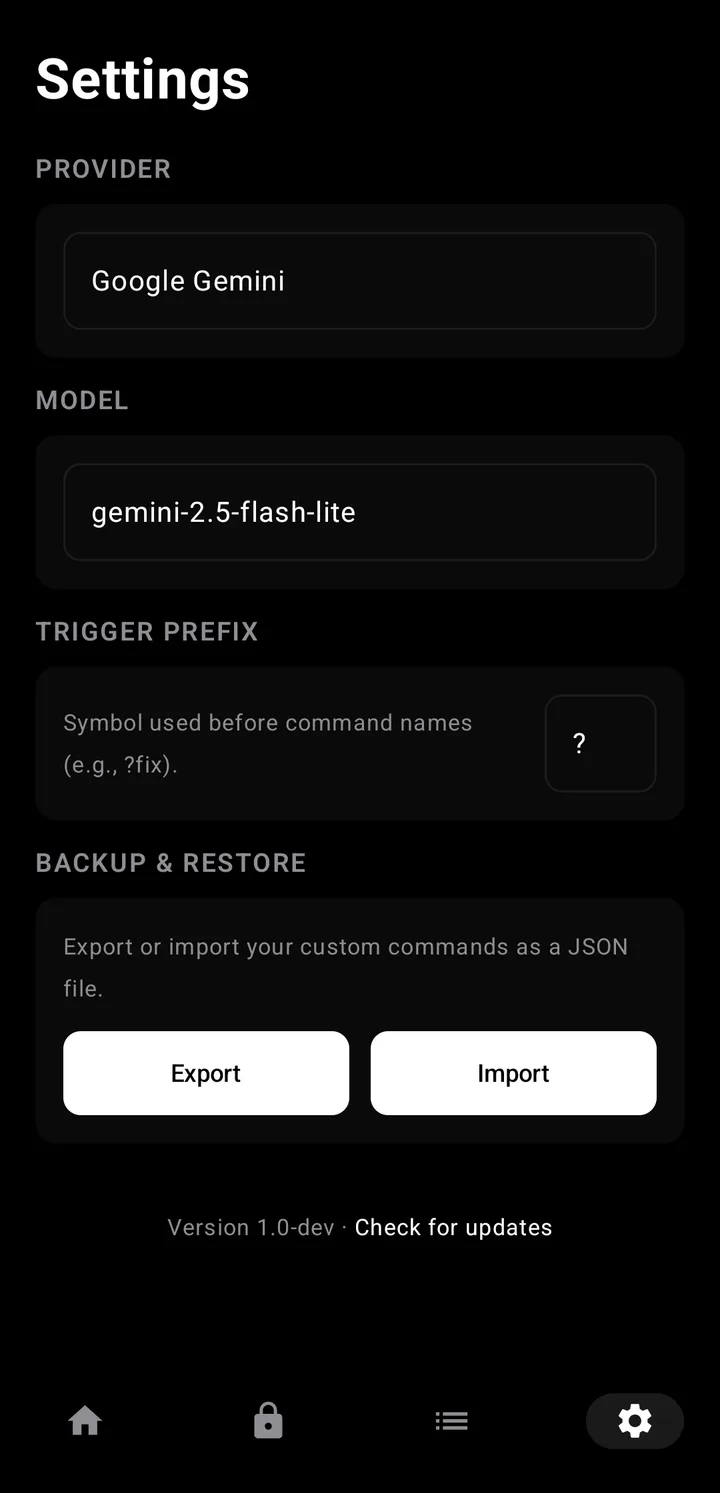Switch to the list tab
This screenshot has width=720, height=1493.
tap(451, 1421)
